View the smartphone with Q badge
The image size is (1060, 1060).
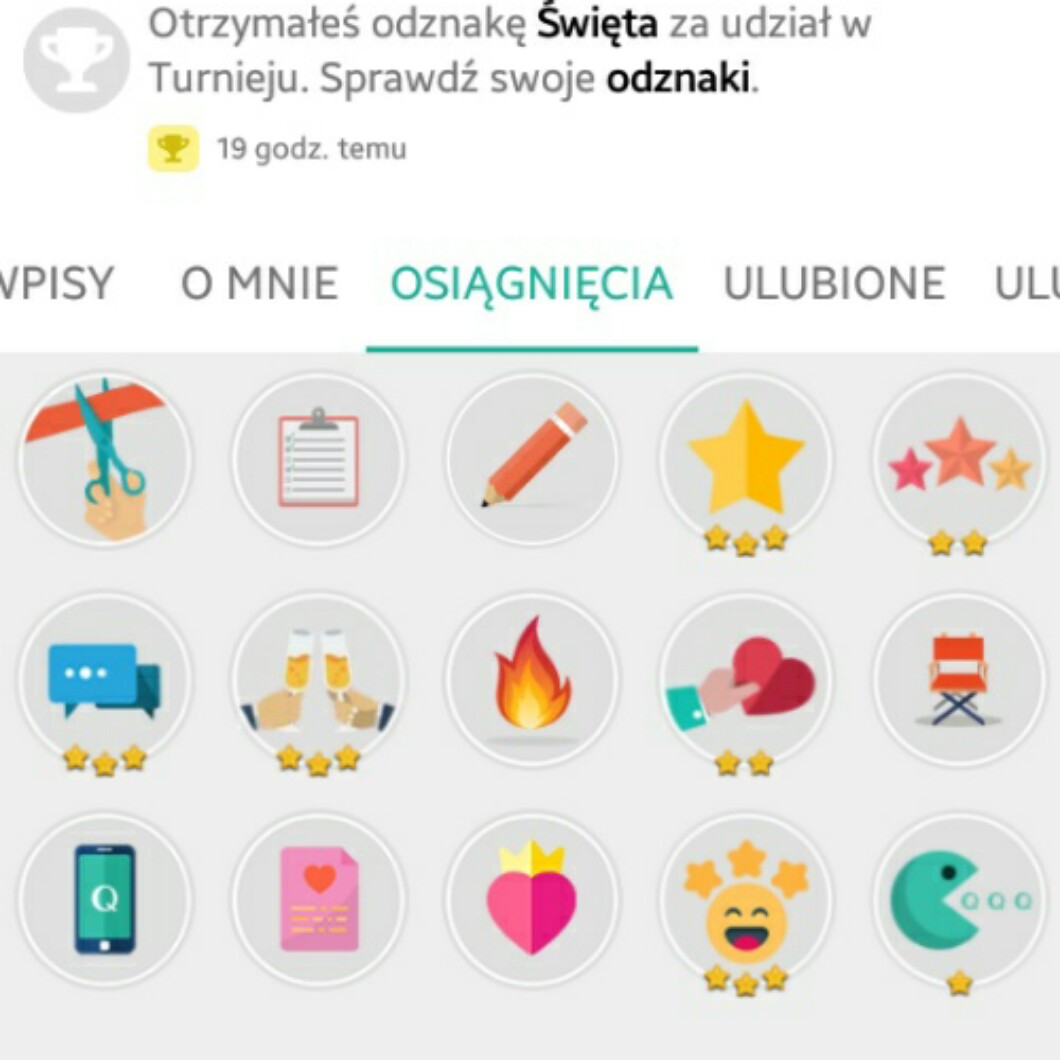(x=104, y=899)
